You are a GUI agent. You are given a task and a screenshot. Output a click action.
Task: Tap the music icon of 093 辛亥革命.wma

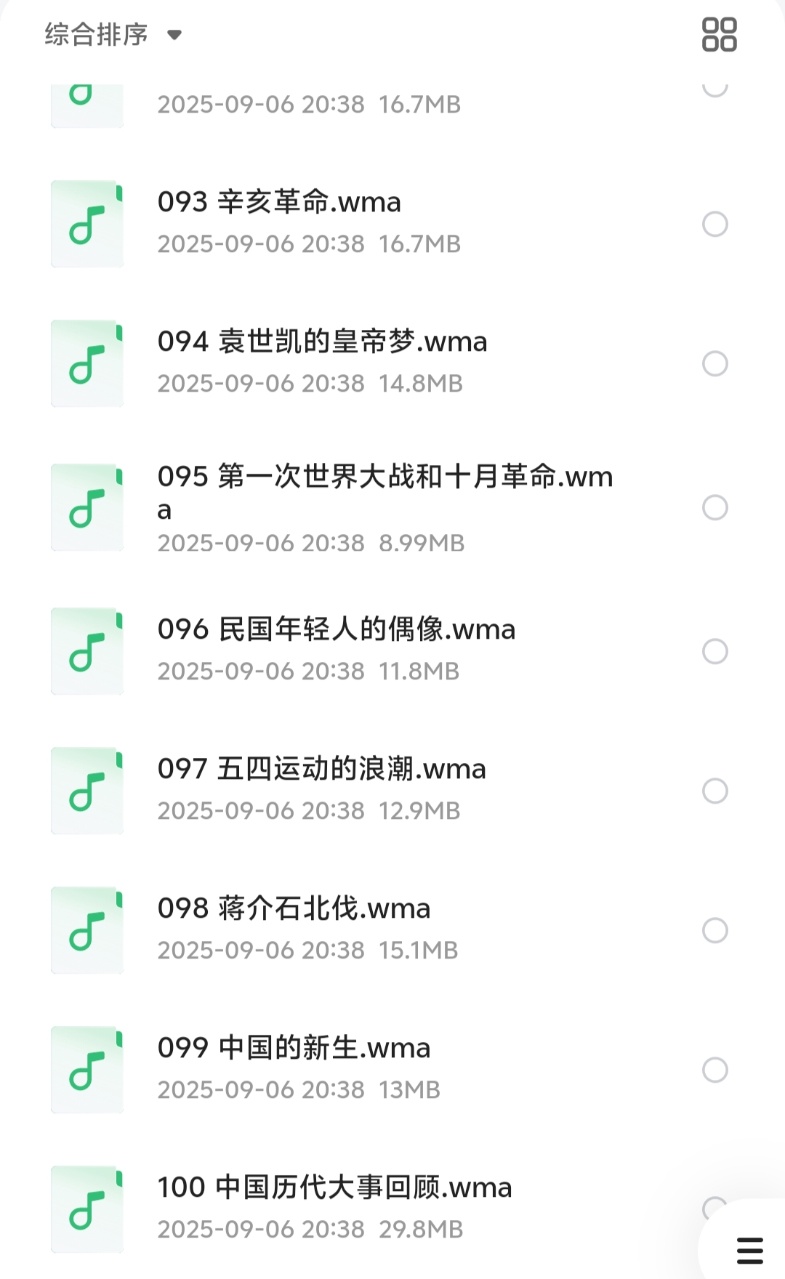click(86, 224)
